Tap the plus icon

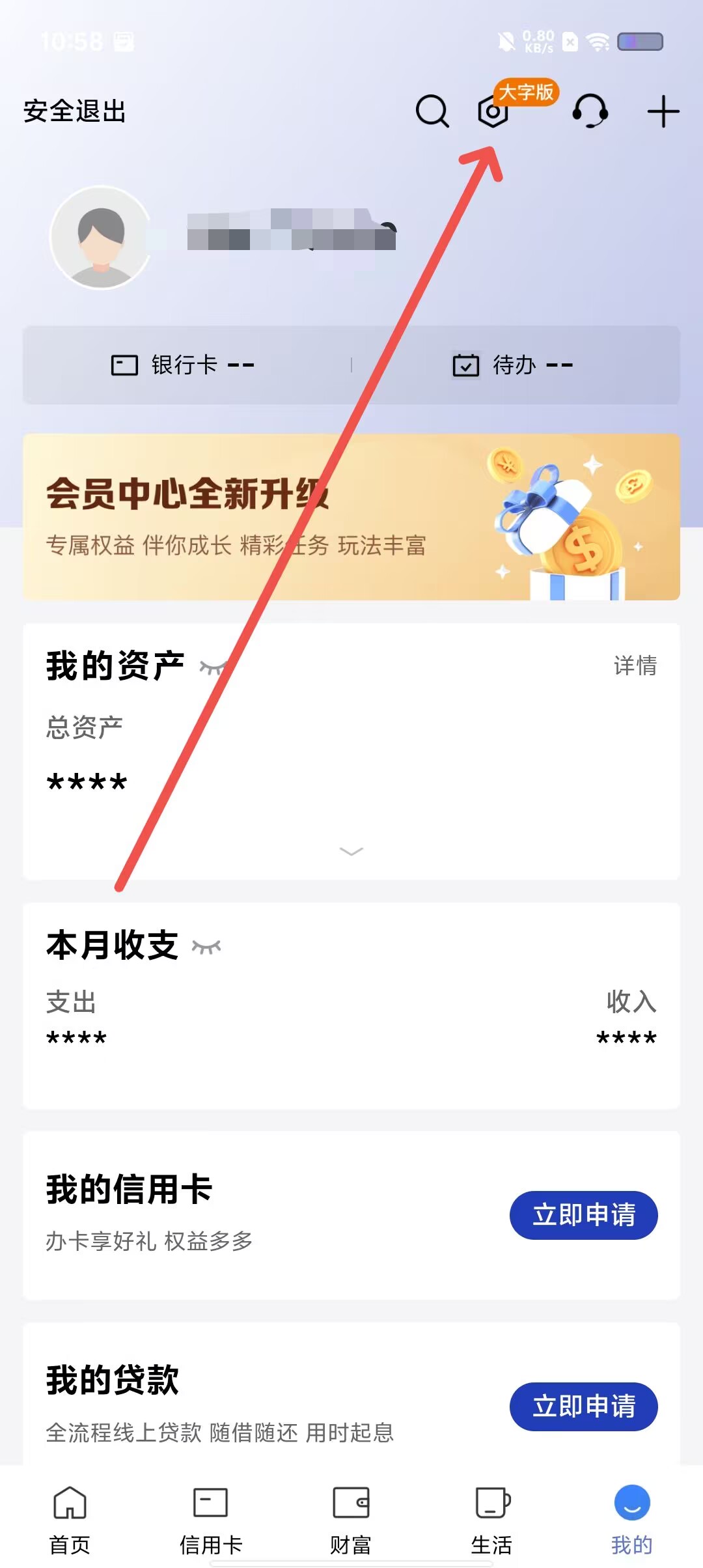663,111
